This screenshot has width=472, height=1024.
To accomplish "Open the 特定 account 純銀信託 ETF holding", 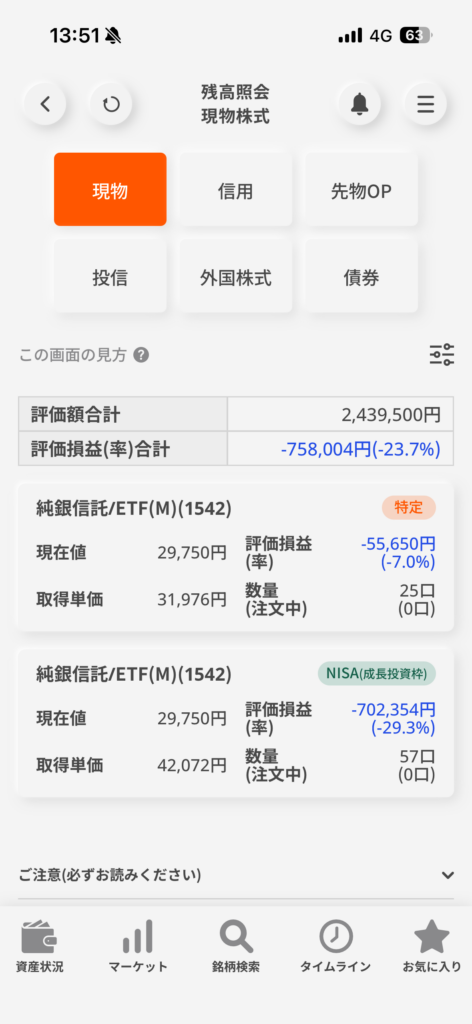I will (236, 557).
